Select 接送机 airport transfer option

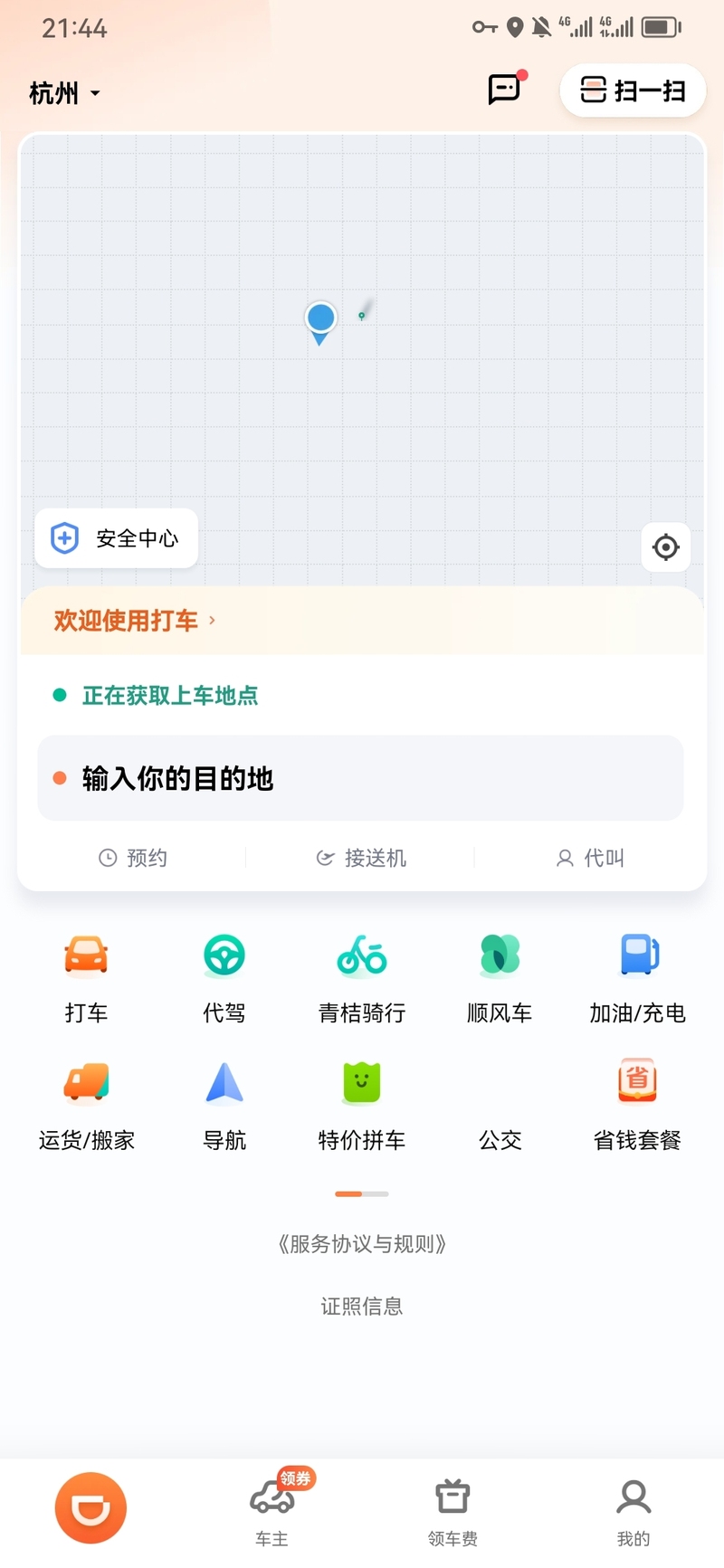(x=361, y=858)
